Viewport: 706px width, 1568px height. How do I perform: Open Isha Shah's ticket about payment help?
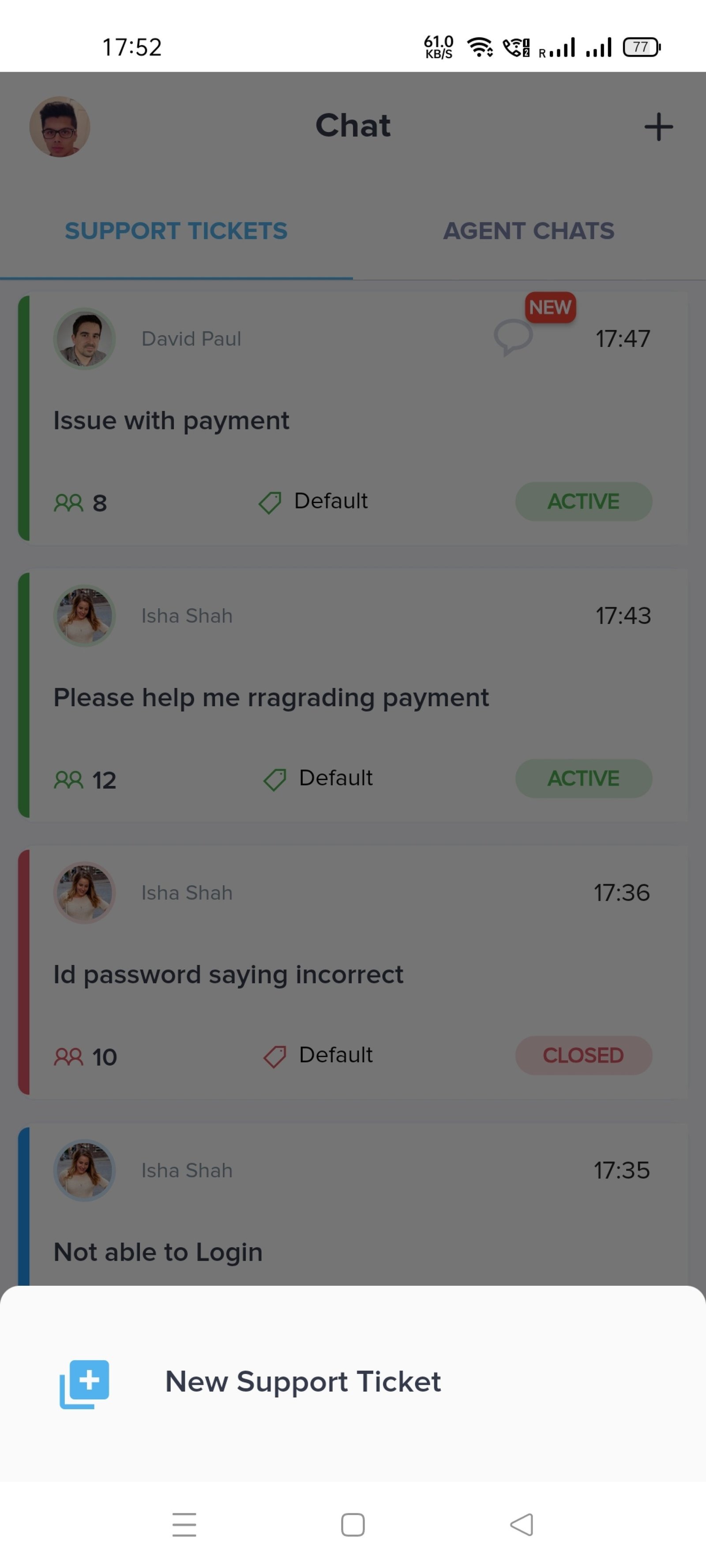coord(353,694)
